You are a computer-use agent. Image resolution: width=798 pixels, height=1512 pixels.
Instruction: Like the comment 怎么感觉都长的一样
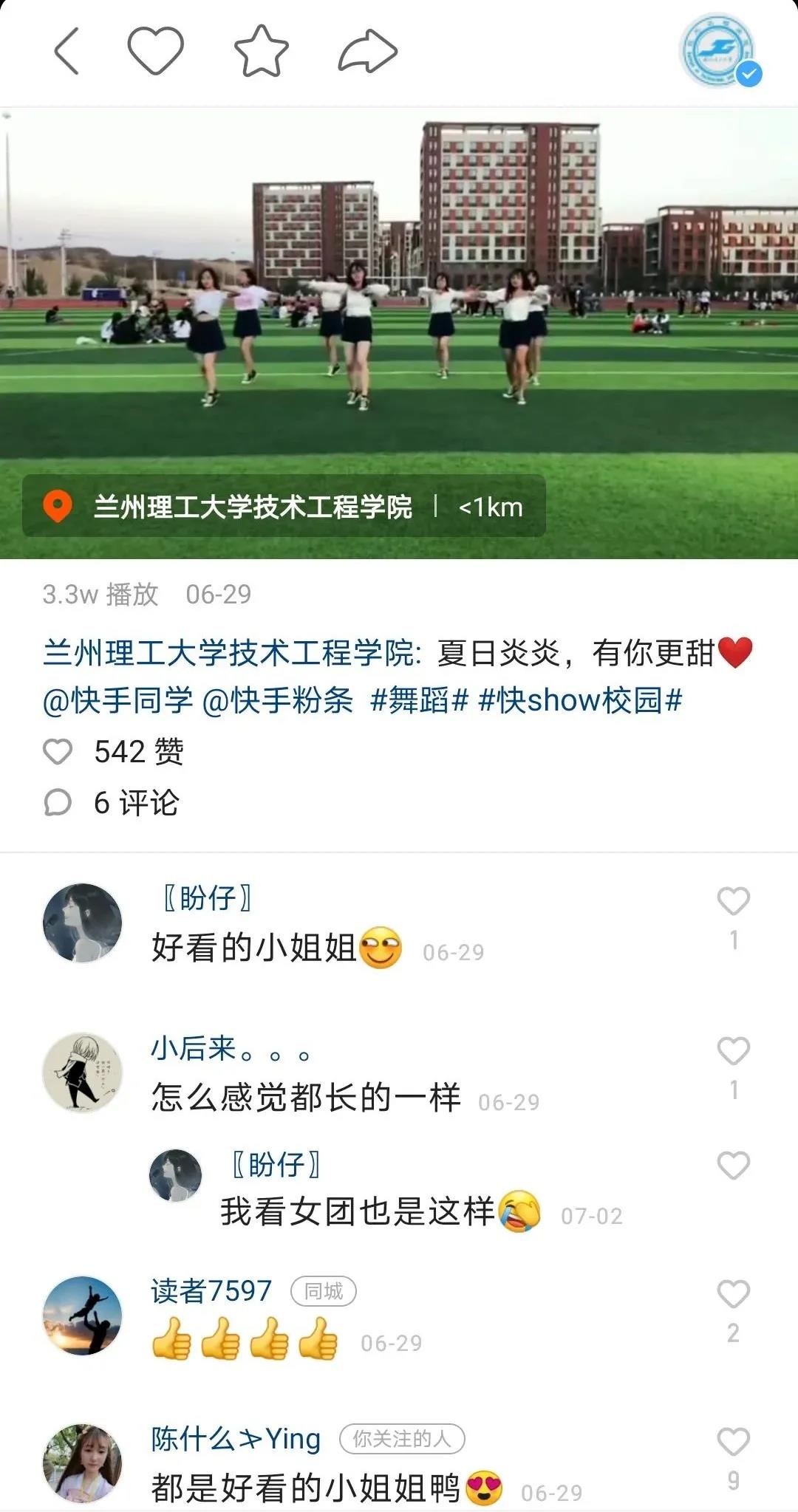(x=733, y=1052)
